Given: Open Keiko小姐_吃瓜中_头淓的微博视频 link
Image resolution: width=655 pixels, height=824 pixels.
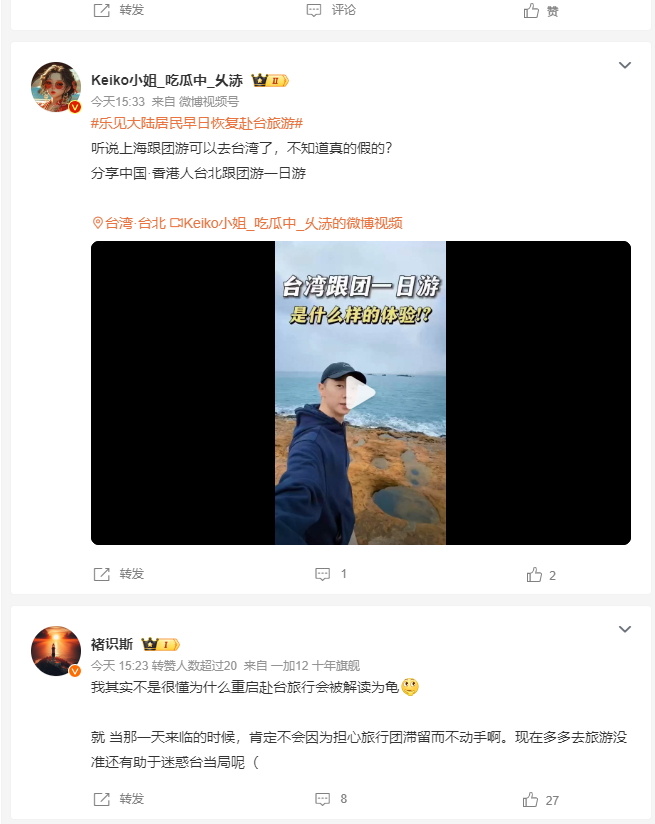Looking at the screenshot, I should [x=286, y=223].
